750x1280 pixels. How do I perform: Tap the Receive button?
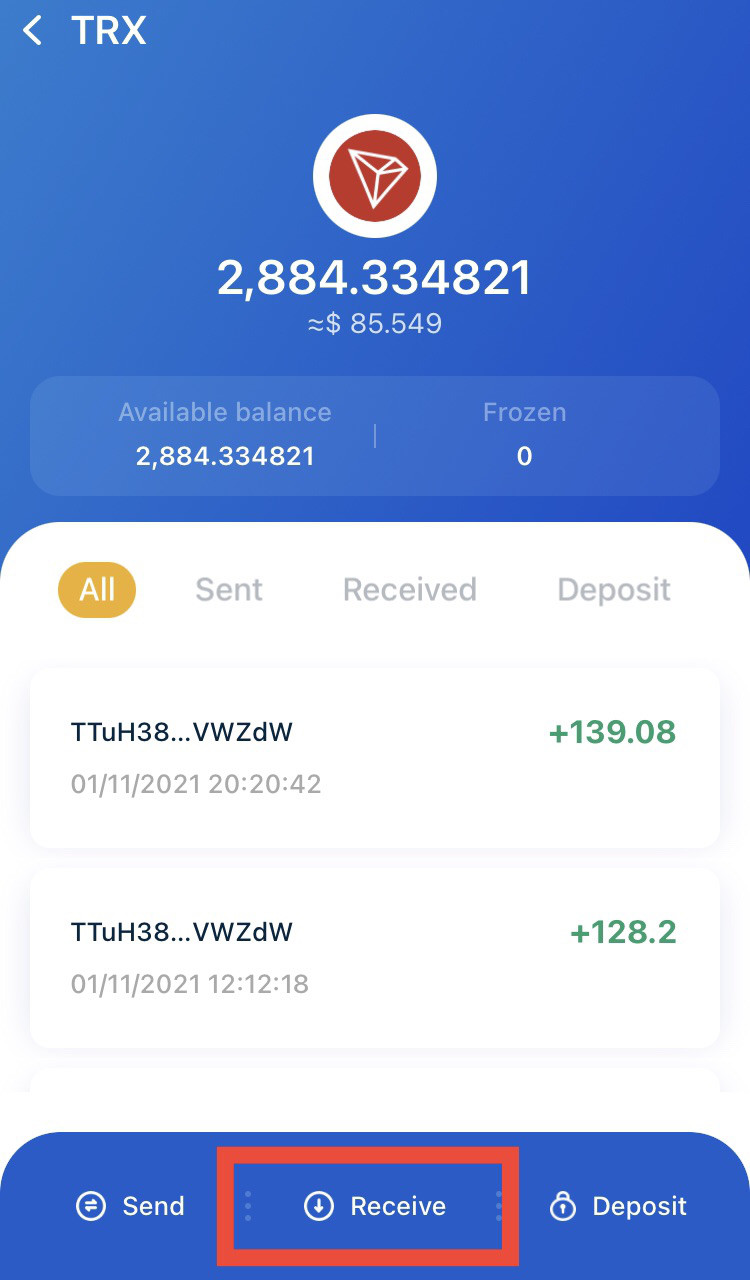click(375, 1206)
